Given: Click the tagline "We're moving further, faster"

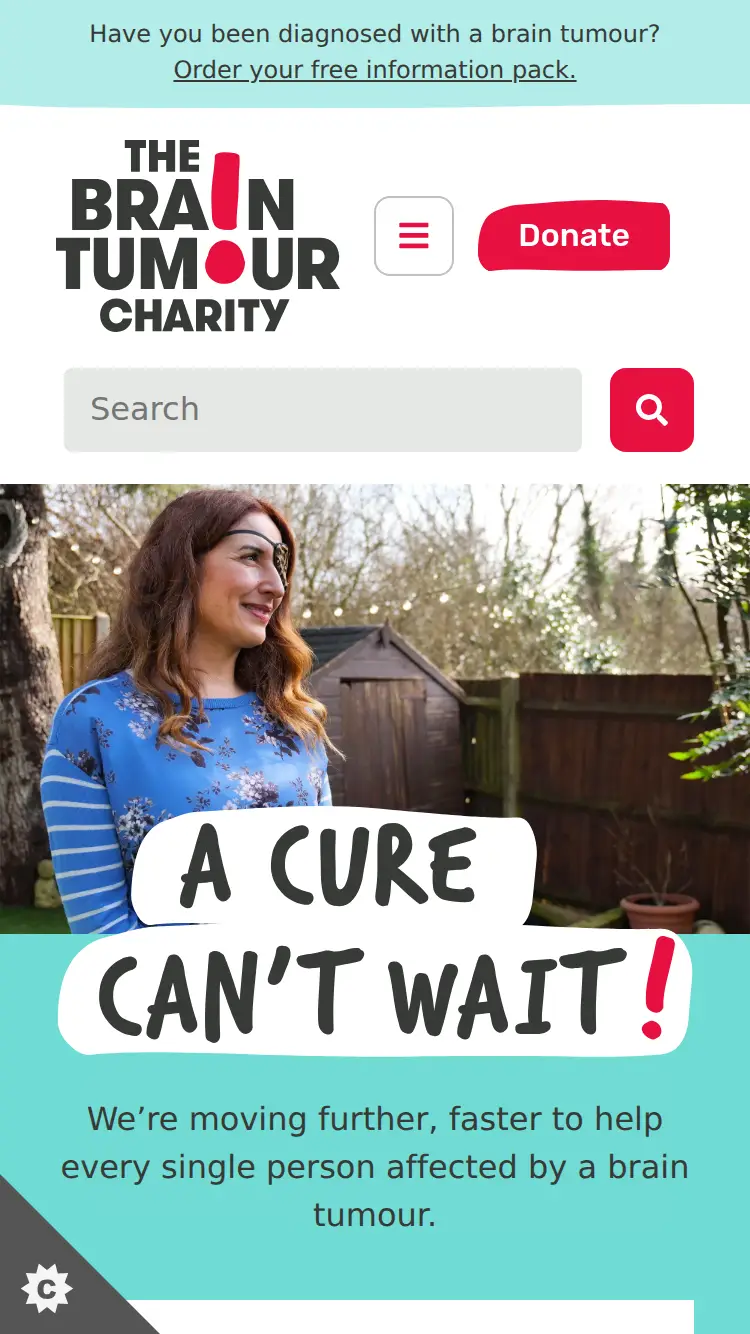Looking at the screenshot, I should (x=375, y=1166).
